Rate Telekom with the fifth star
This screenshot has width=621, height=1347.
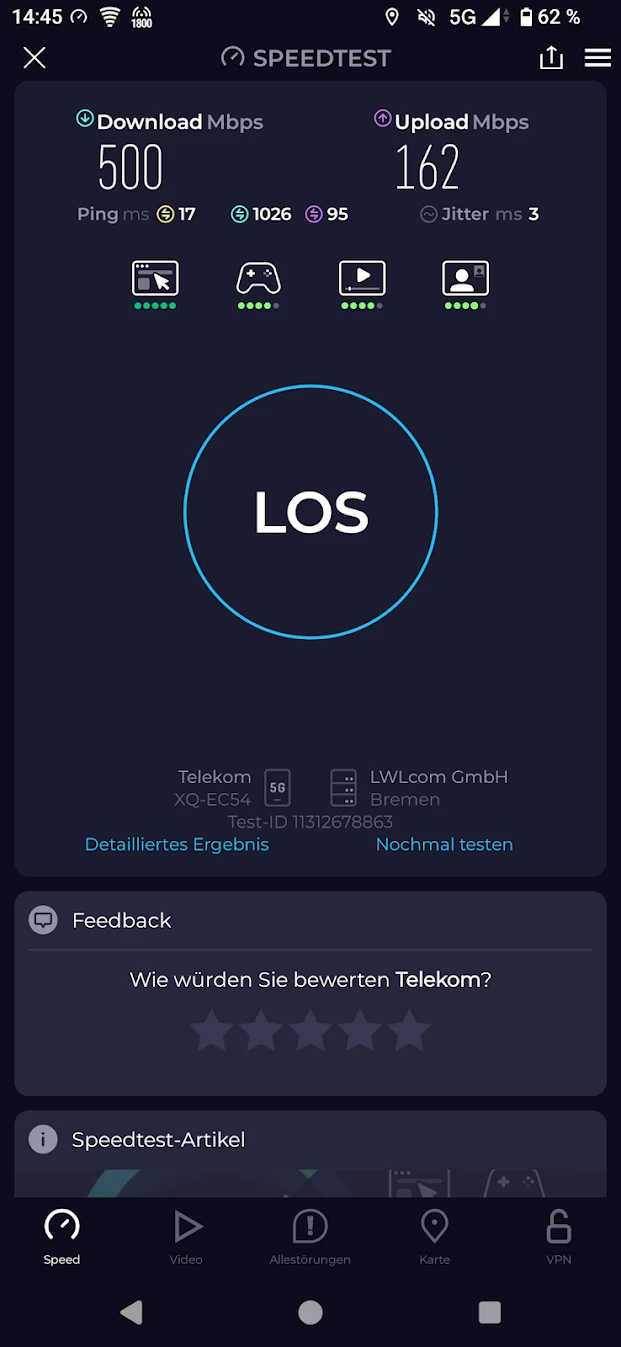pos(409,1030)
